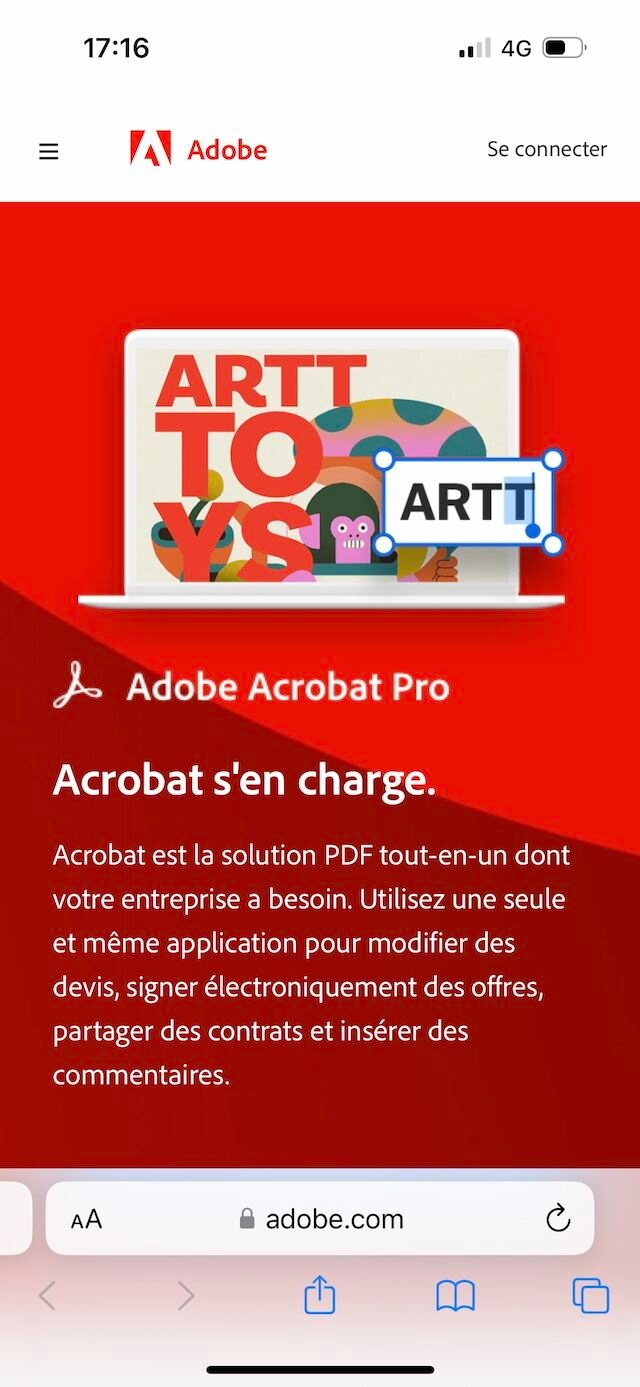Viewport: 640px width, 1387px height.
Task: Tap Se connecter to sign in
Action: (x=547, y=149)
